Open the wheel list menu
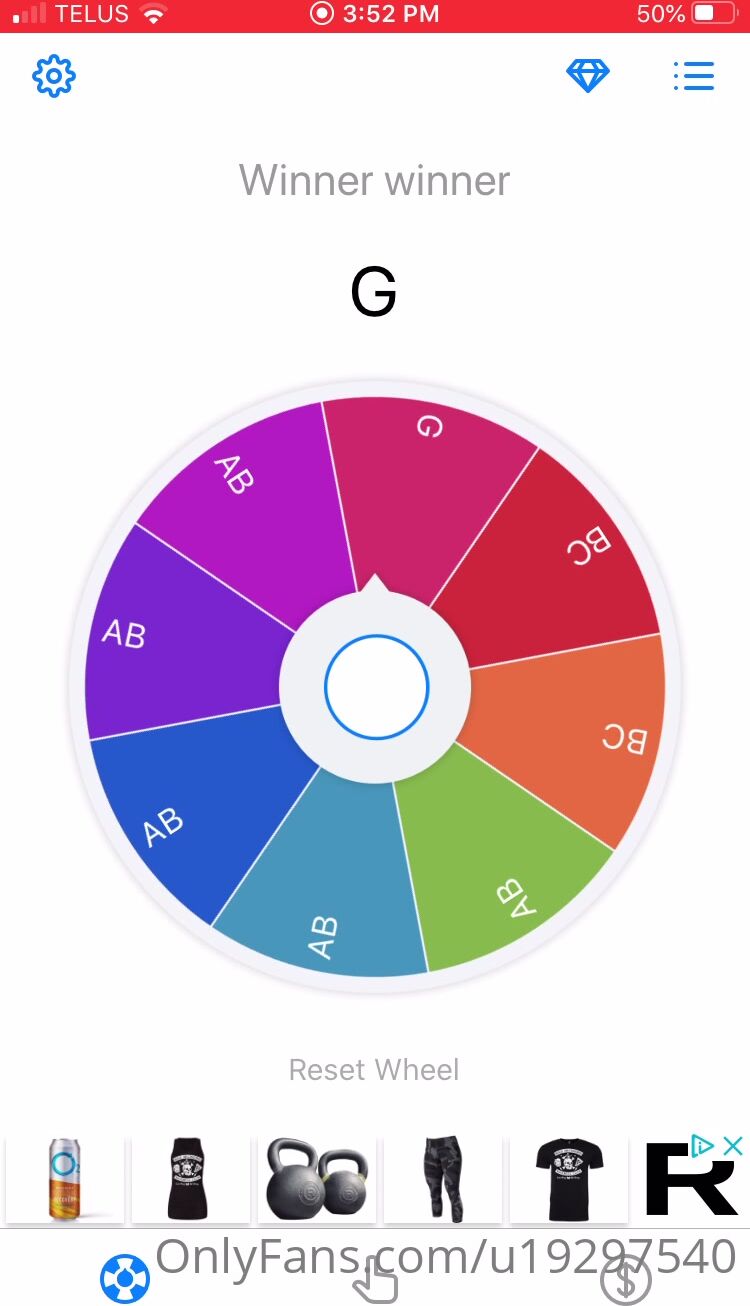This screenshot has height=1306, width=750. tap(693, 76)
